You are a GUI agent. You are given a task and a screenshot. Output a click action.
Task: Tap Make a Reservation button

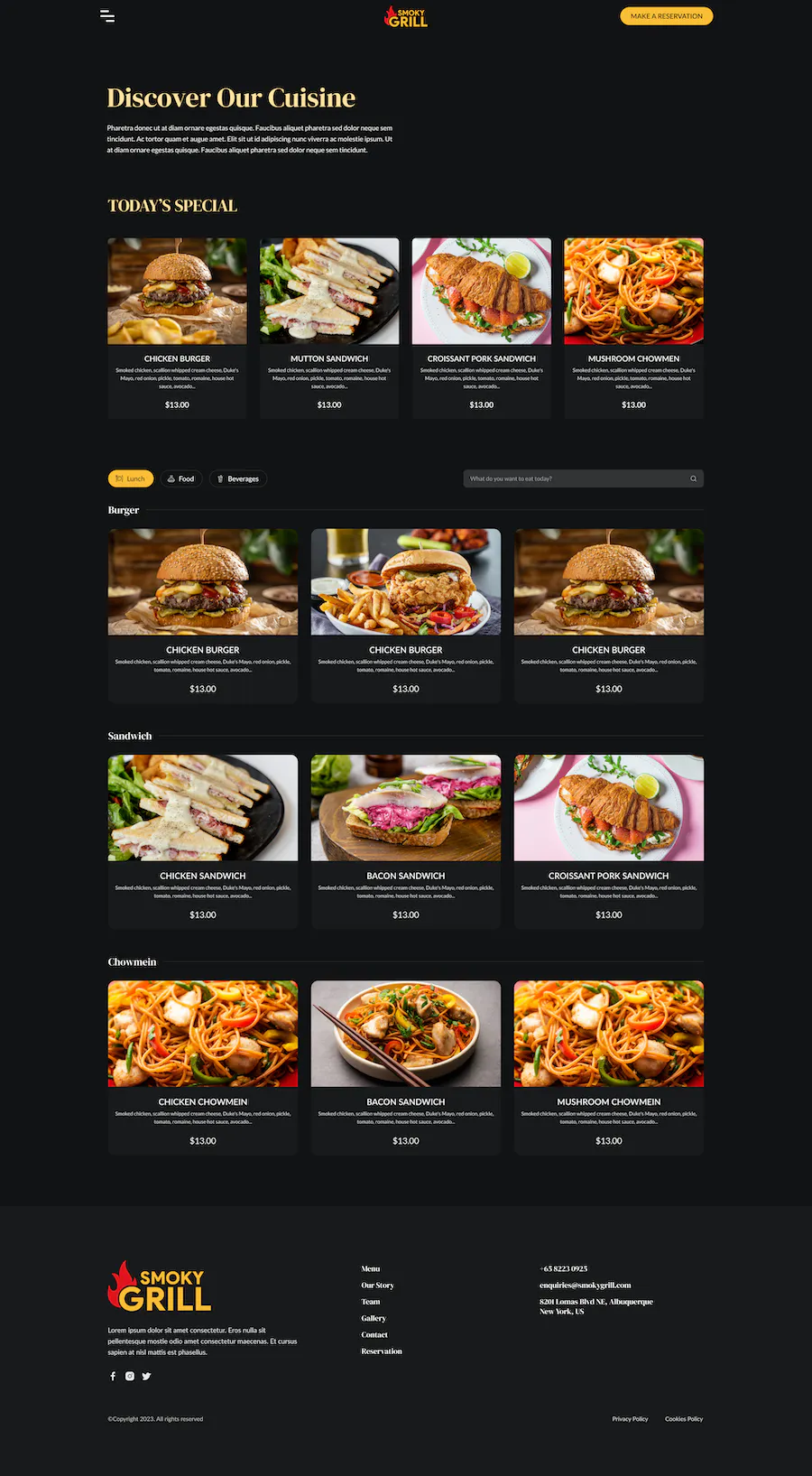[666, 16]
